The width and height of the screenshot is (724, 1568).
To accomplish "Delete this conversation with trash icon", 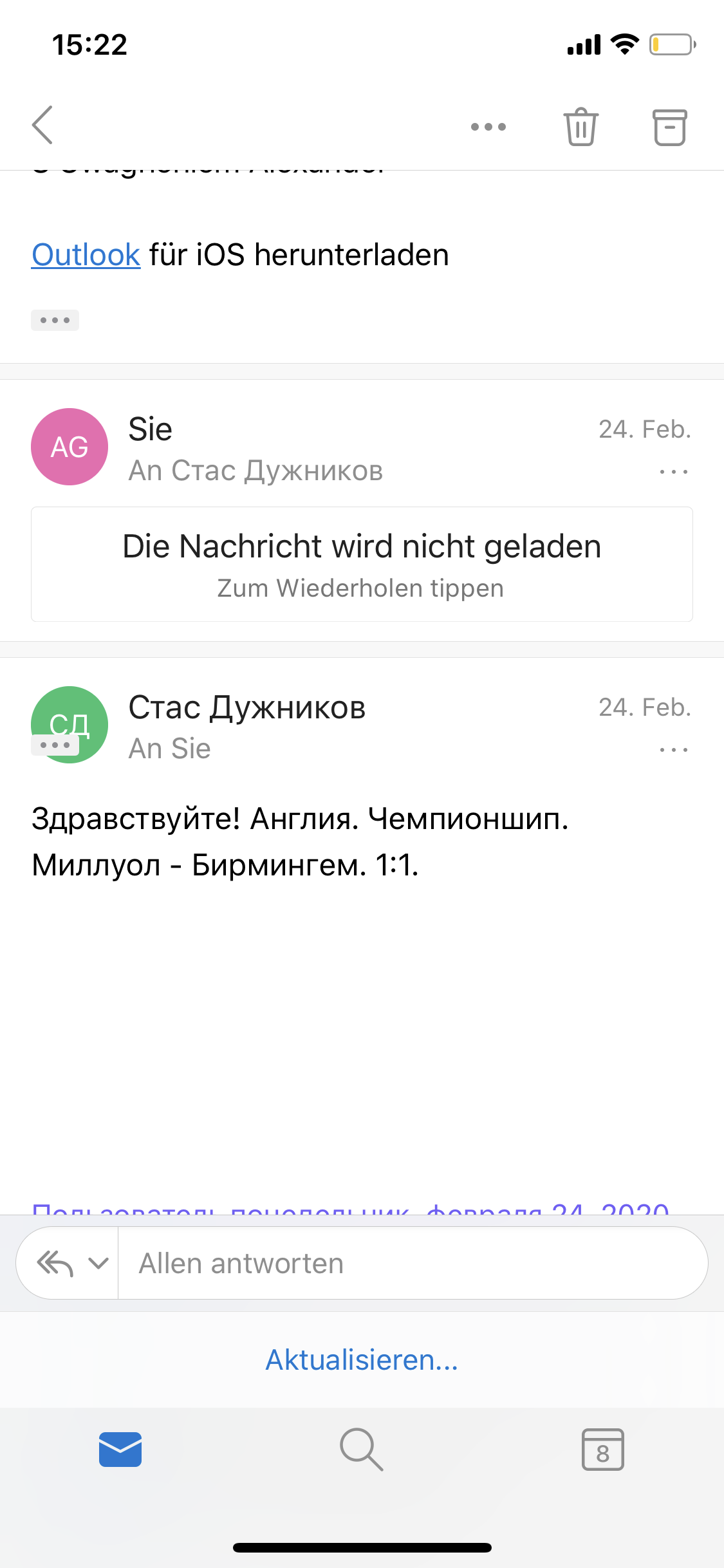I will coord(581,127).
